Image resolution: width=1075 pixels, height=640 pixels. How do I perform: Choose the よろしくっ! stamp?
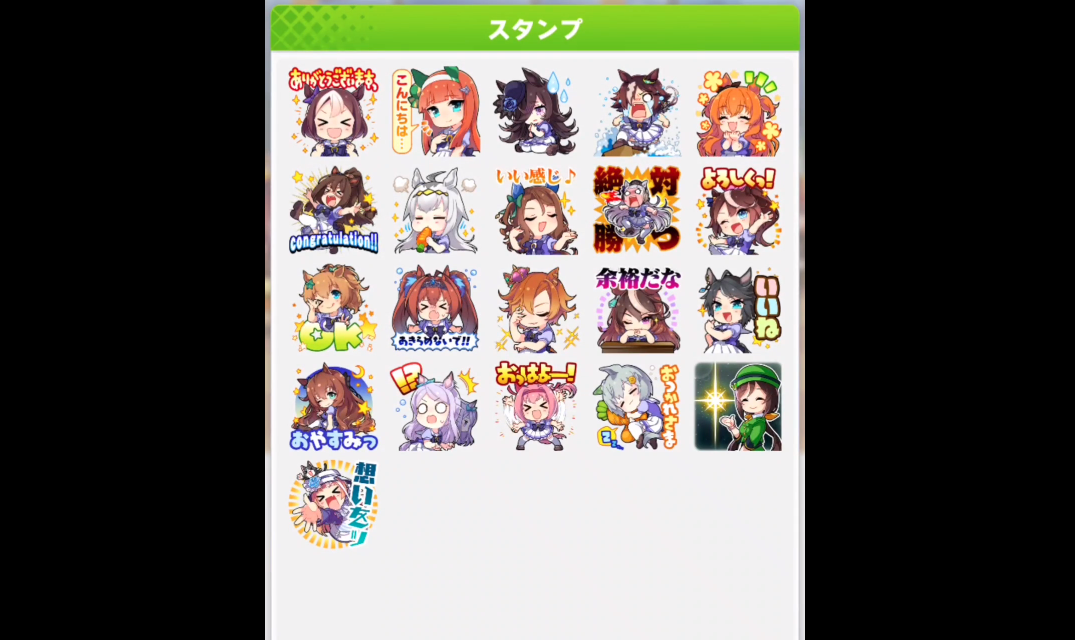(x=738, y=211)
